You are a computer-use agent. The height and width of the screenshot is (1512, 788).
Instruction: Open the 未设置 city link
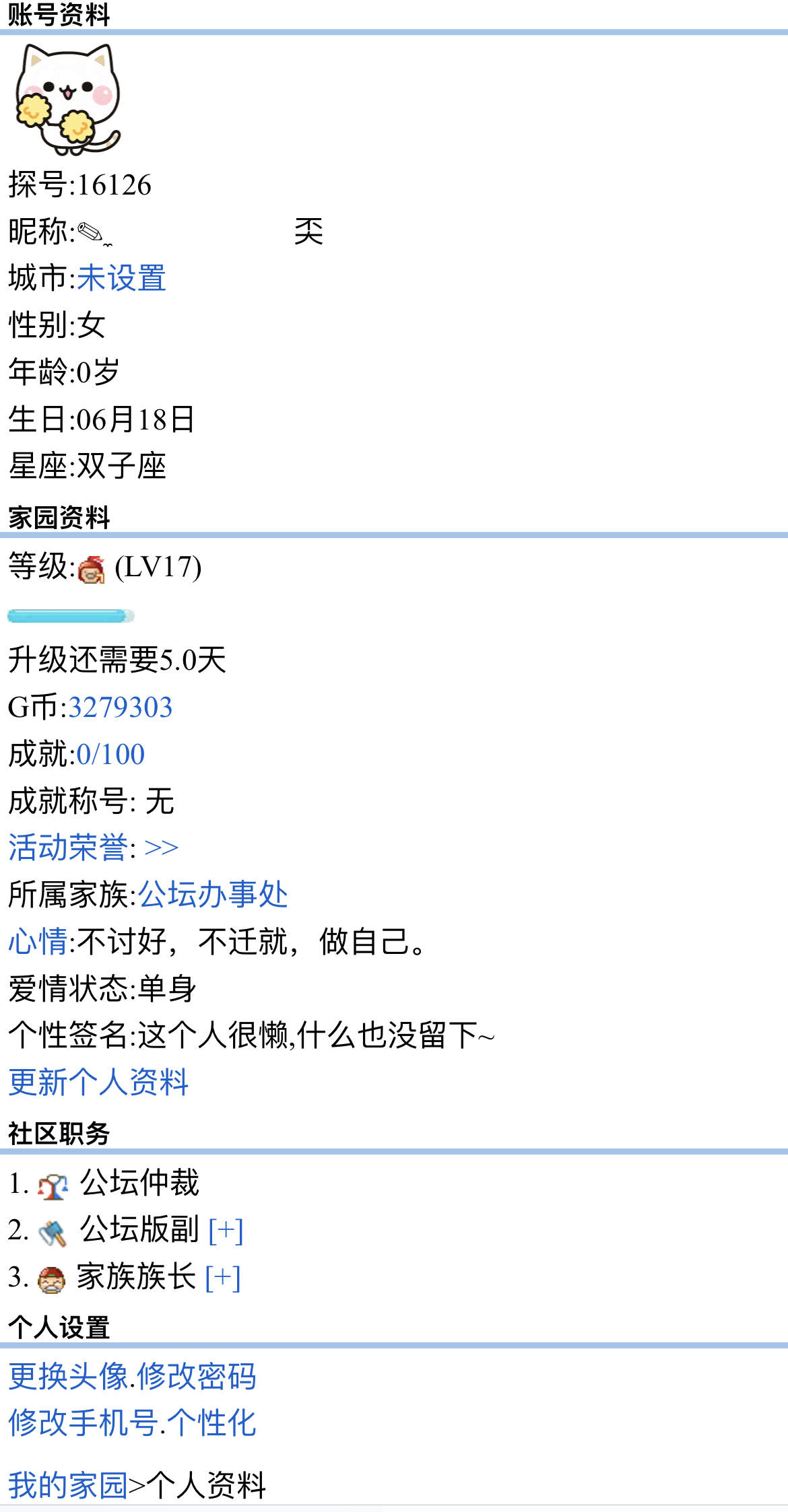121,278
